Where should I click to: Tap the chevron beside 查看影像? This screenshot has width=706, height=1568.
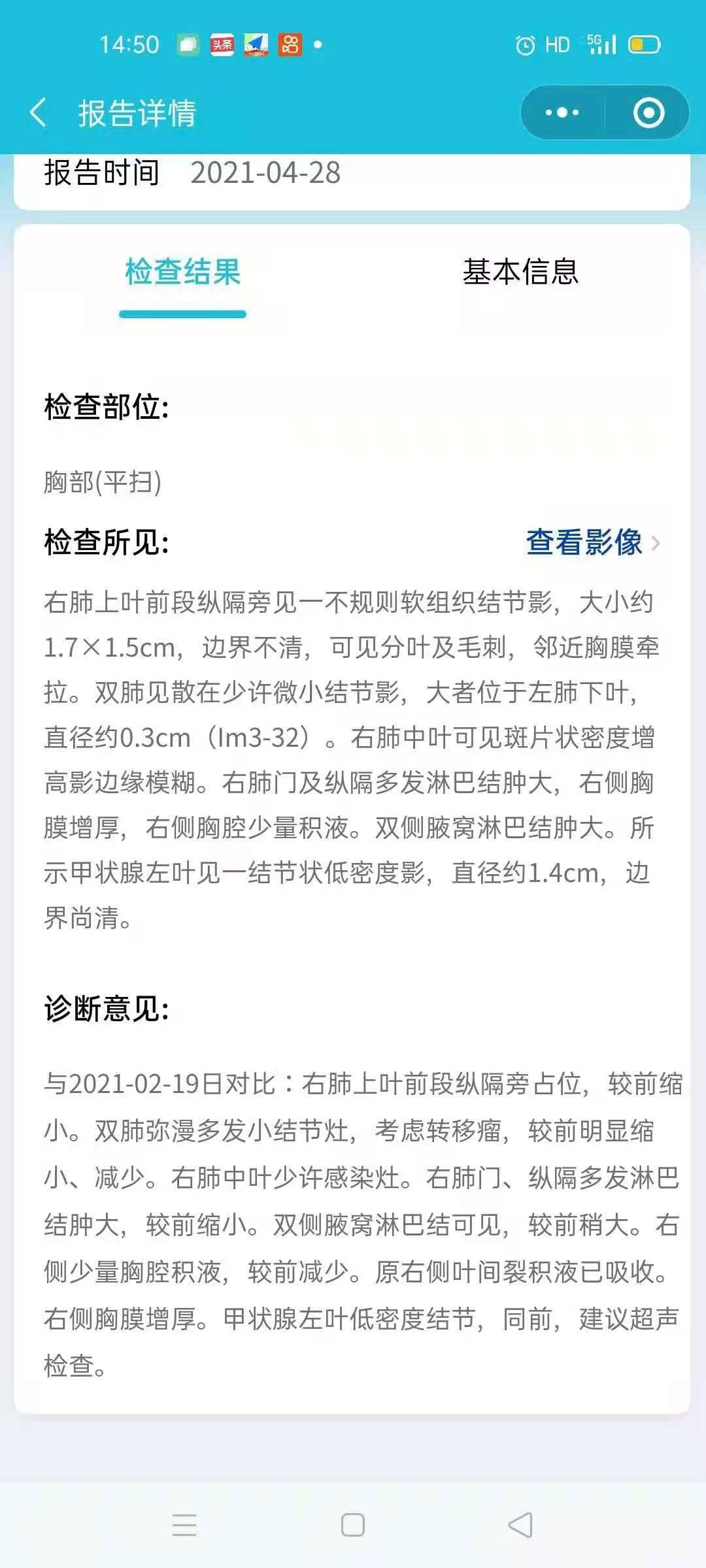(657, 544)
